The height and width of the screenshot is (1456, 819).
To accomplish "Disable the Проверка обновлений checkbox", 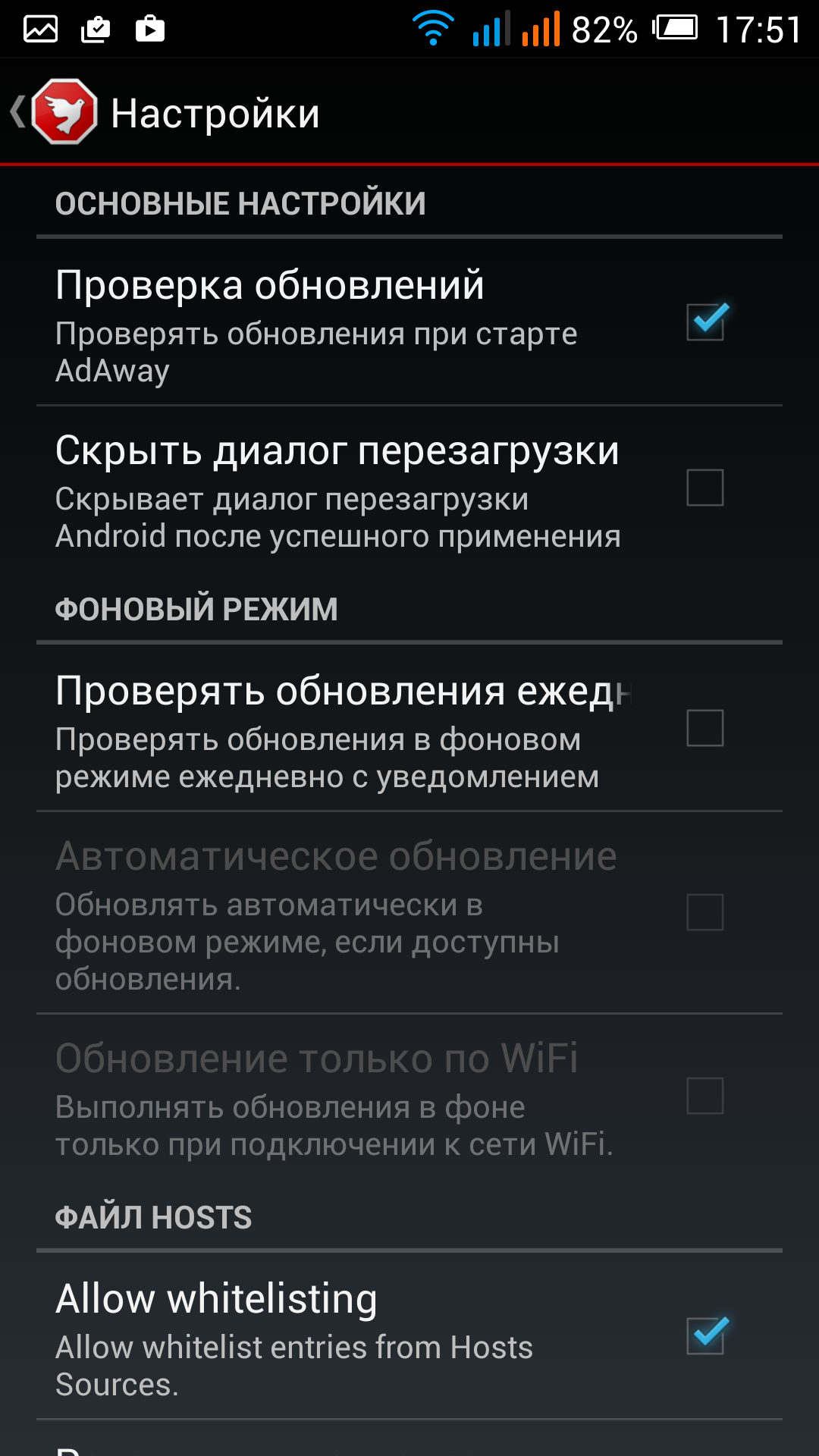I will click(705, 322).
